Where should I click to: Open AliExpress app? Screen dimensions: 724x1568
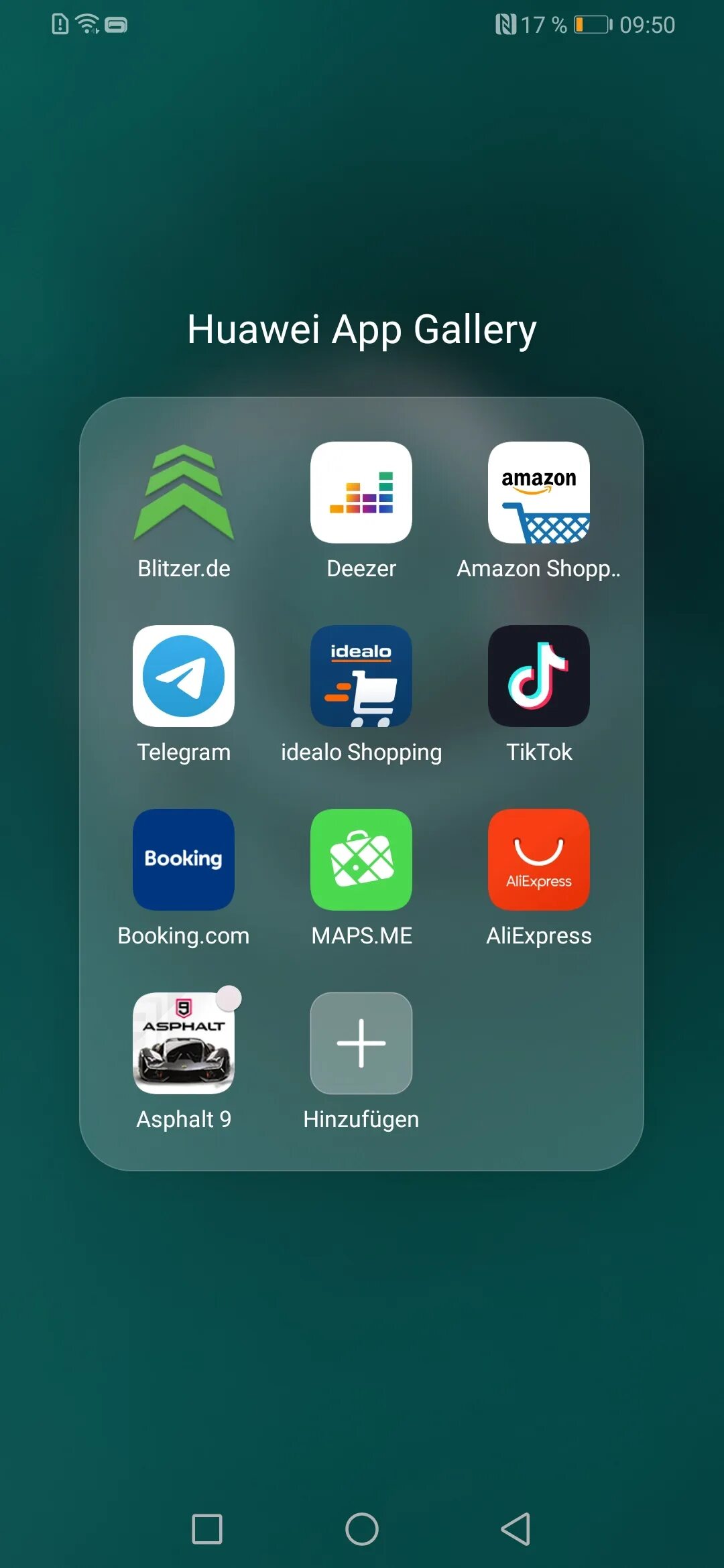pyautogui.click(x=539, y=860)
